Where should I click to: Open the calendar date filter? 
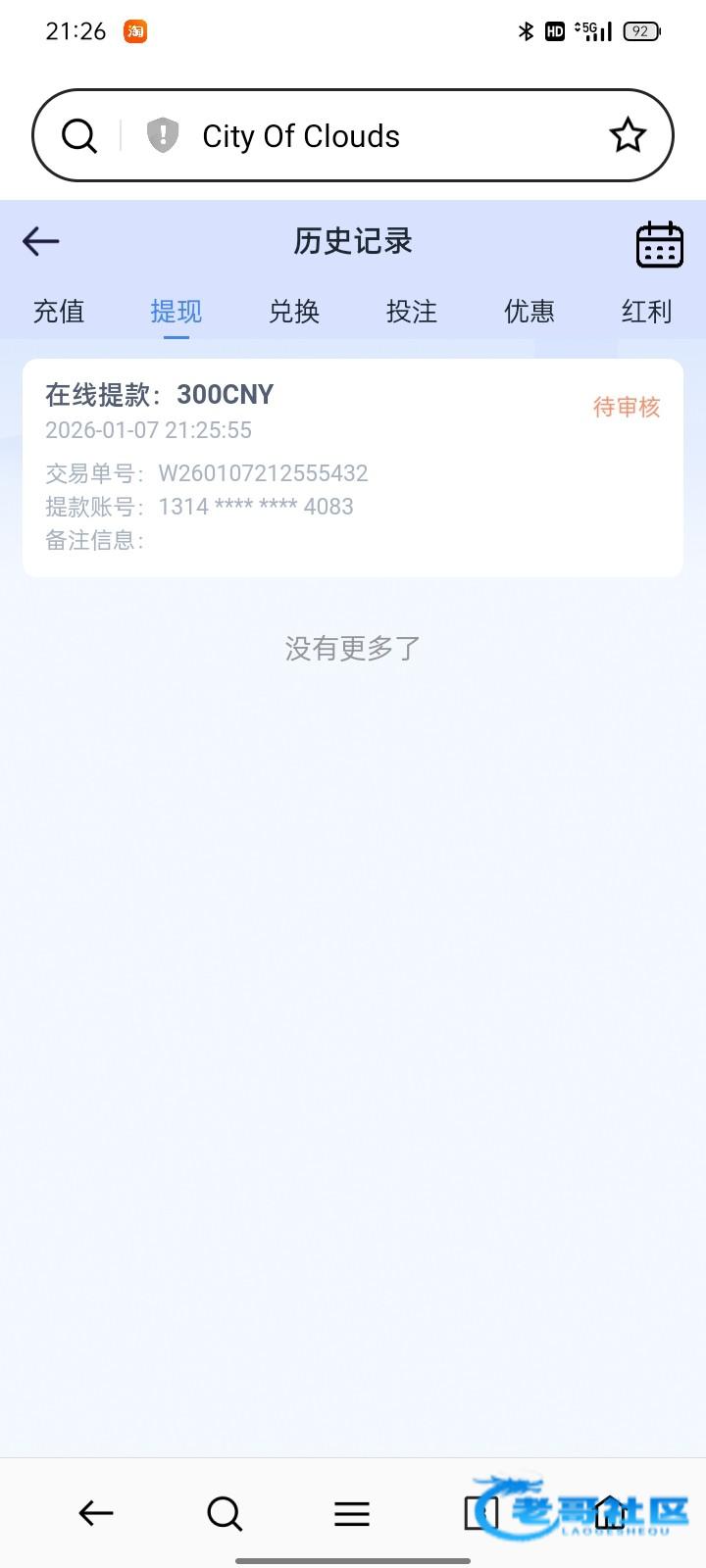(659, 243)
